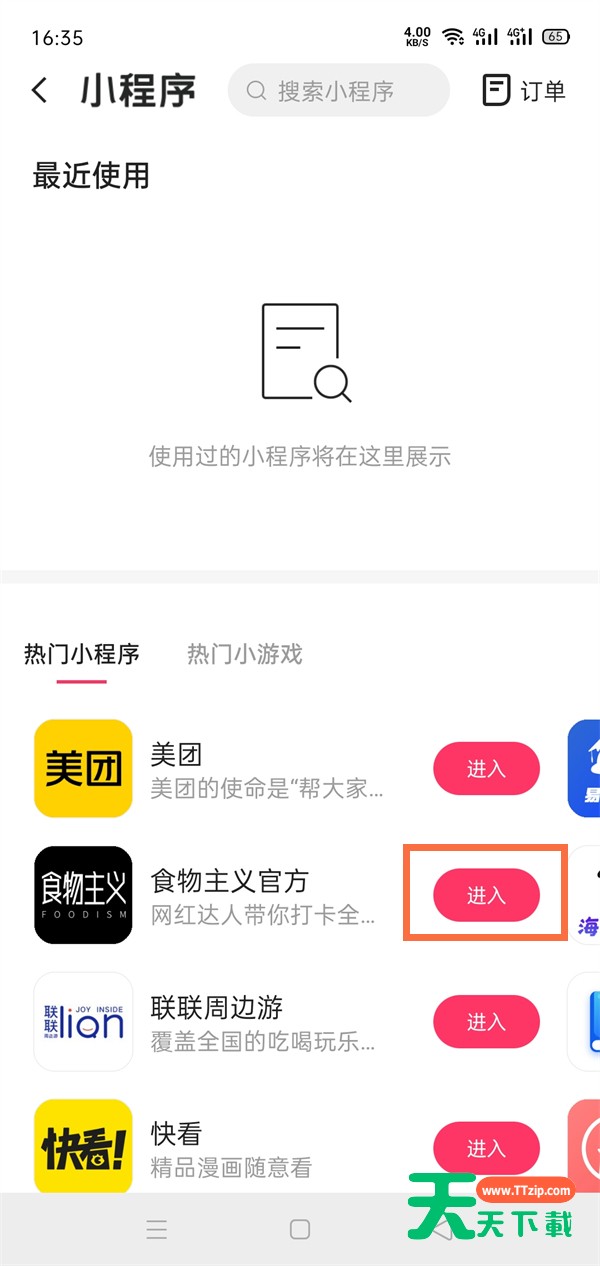This screenshot has width=600, height=1266.
Task: Enter the 快看 mini program
Action: click(486, 1148)
